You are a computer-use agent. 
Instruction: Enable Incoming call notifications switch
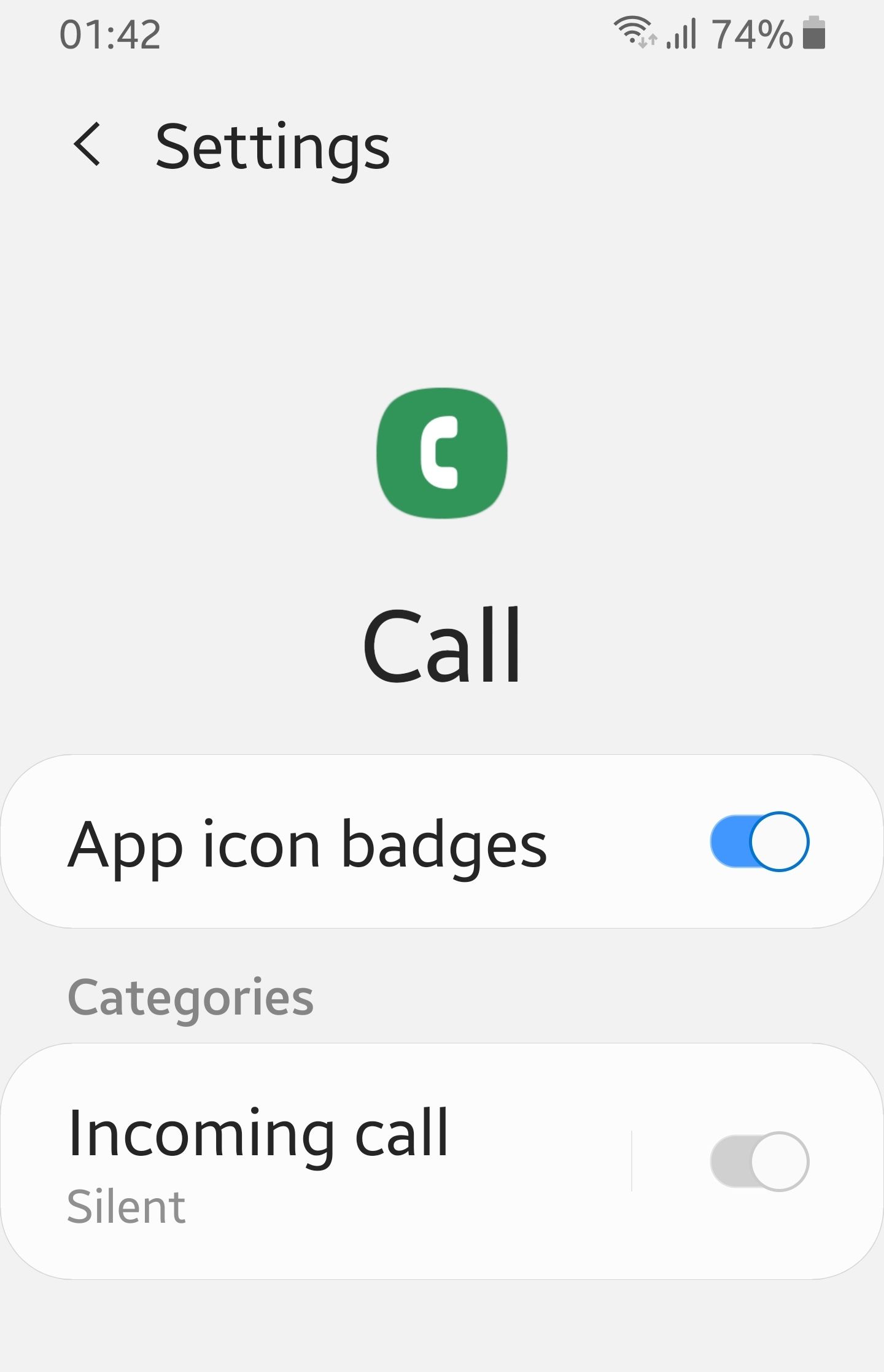759,1162
